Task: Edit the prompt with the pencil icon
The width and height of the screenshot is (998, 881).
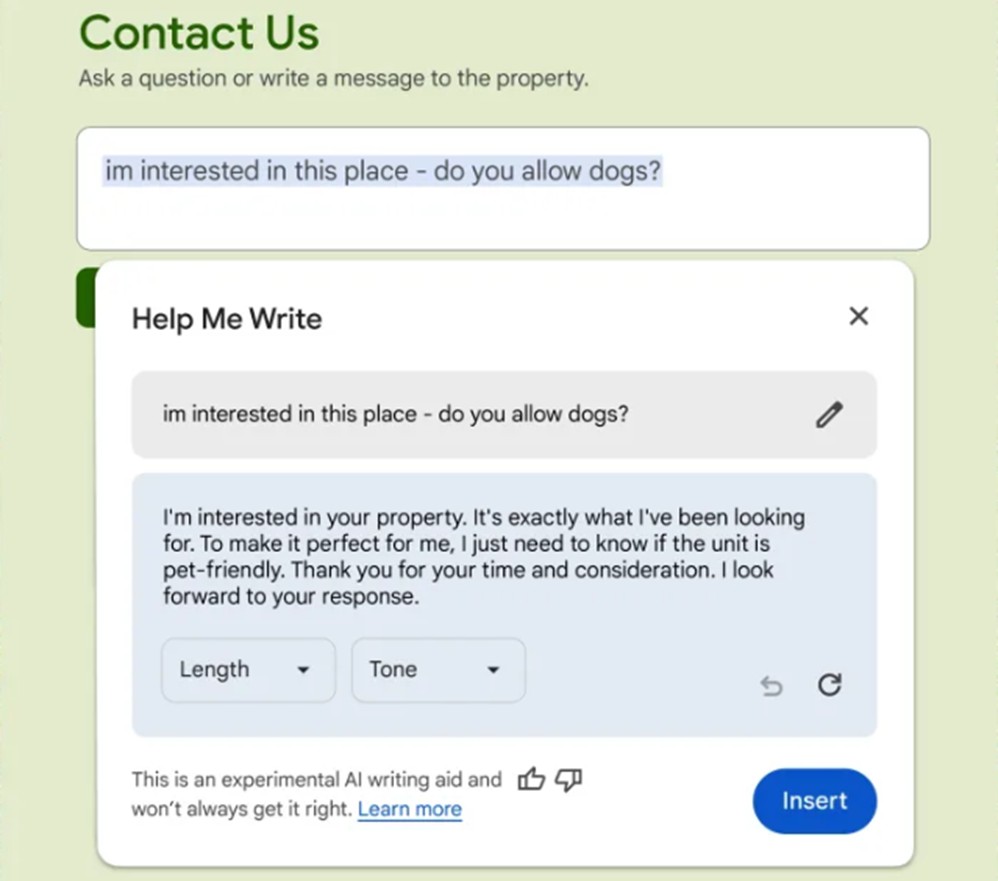Action: click(x=829, y=415)
